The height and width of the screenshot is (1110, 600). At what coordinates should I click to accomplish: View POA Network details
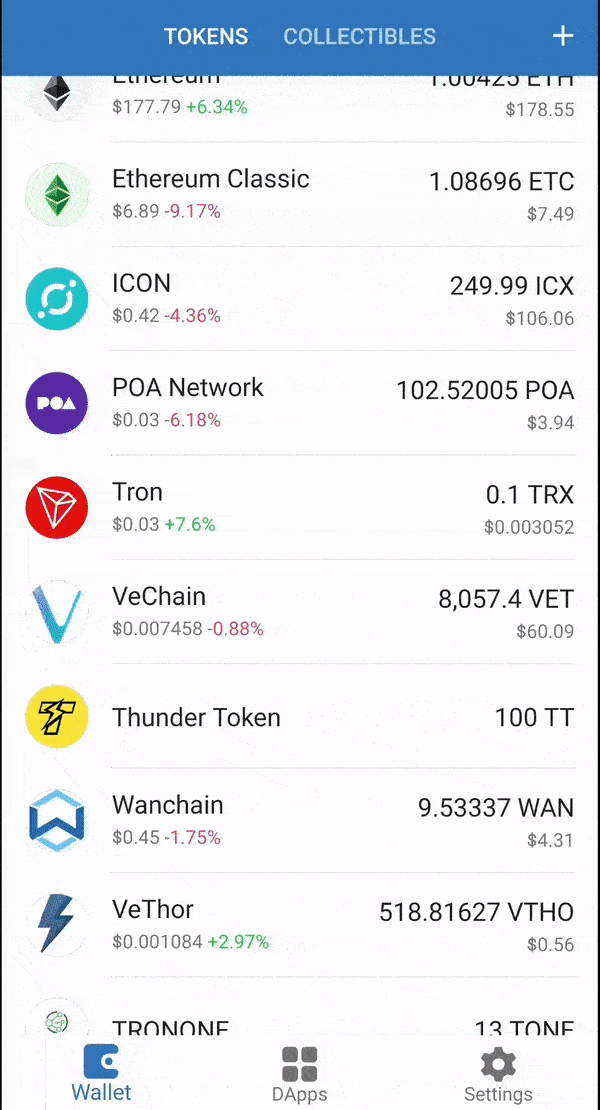pos(300,403)
